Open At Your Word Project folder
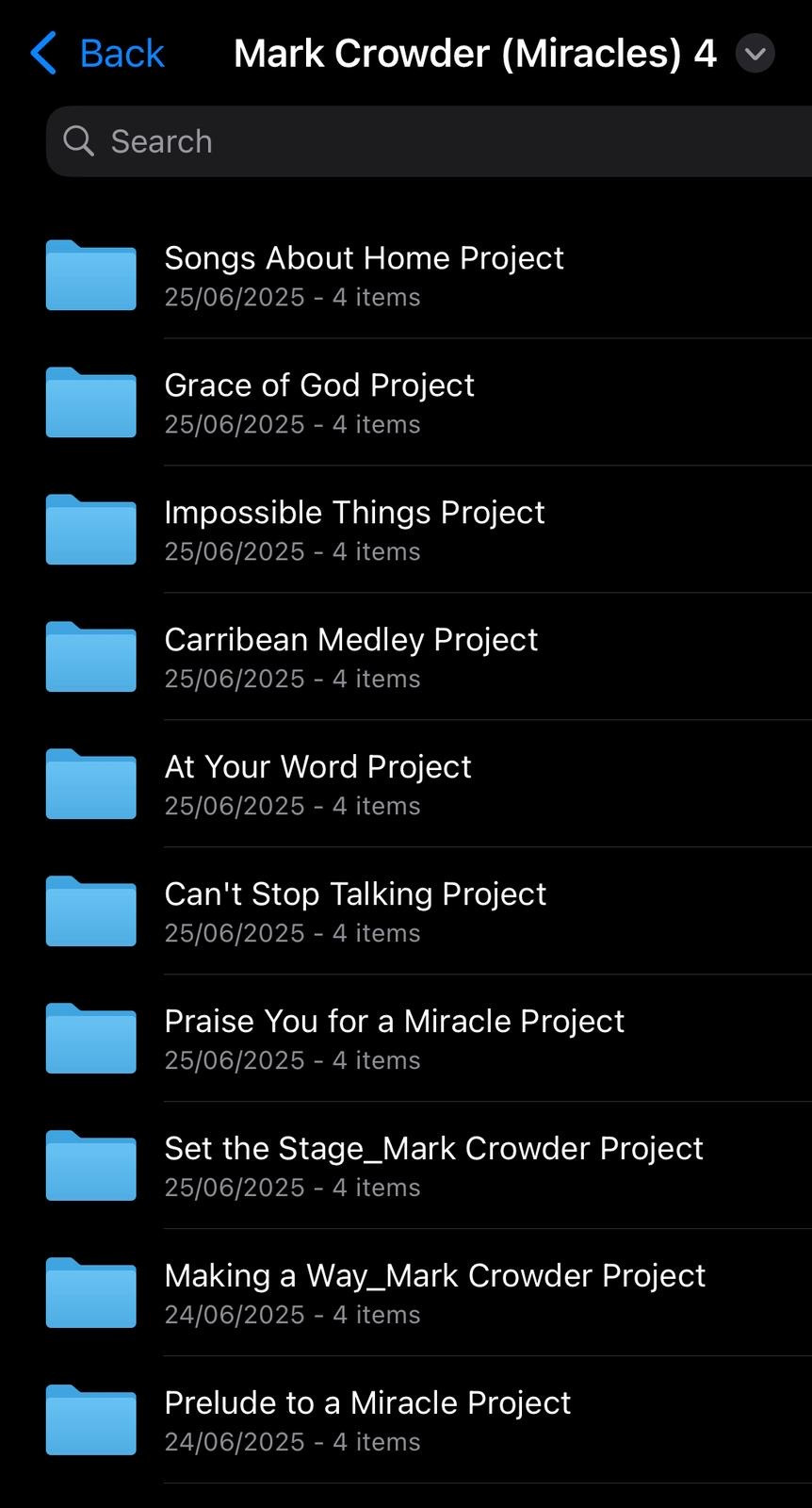 (x=406, y=784)
